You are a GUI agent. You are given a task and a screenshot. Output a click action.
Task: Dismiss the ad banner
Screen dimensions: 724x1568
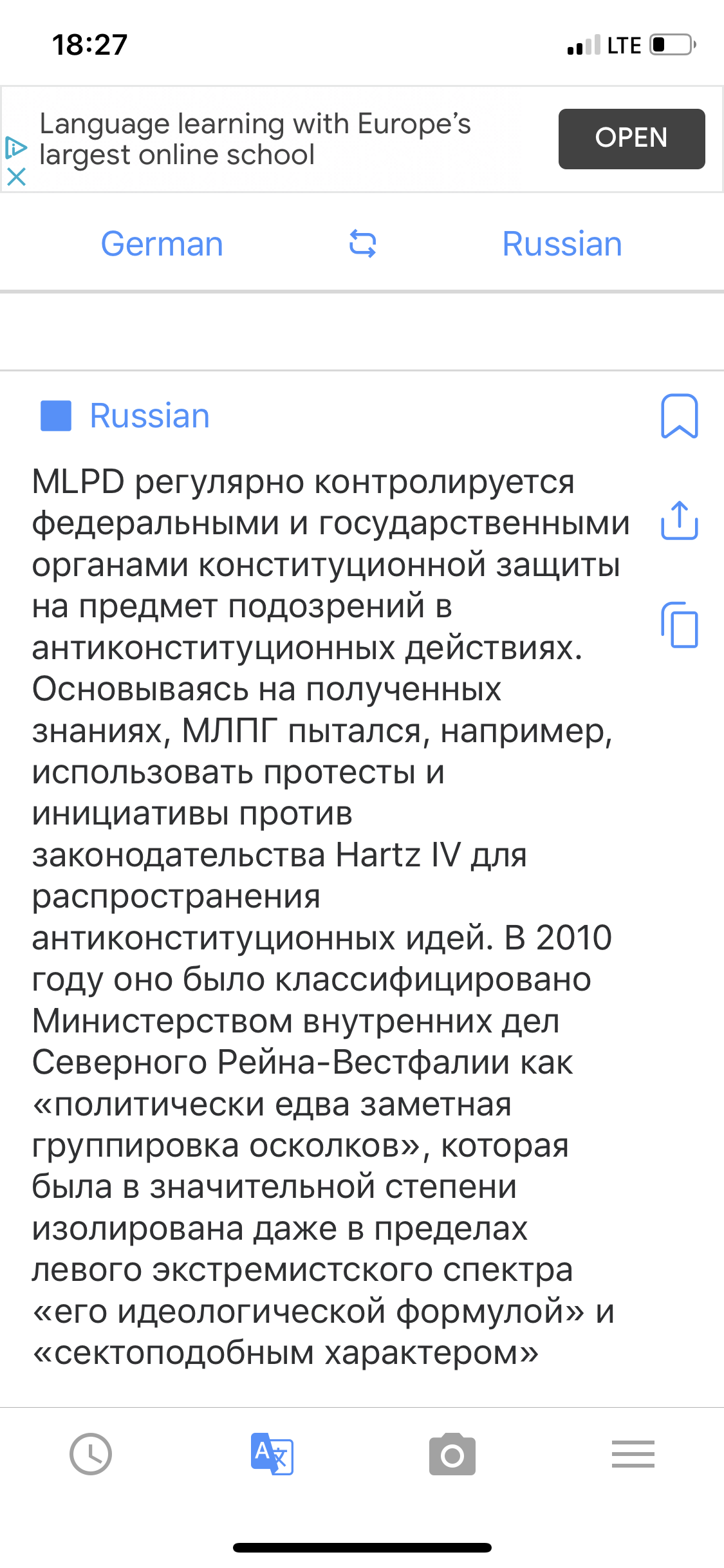pyautogui.click(x=16, y=176)
